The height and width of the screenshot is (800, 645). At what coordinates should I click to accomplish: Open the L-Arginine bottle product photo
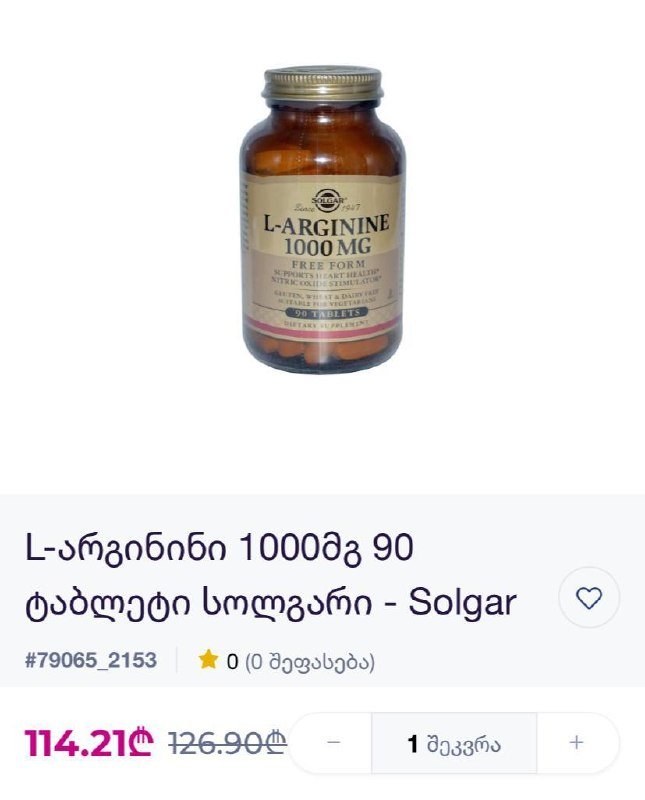point(322,220)
